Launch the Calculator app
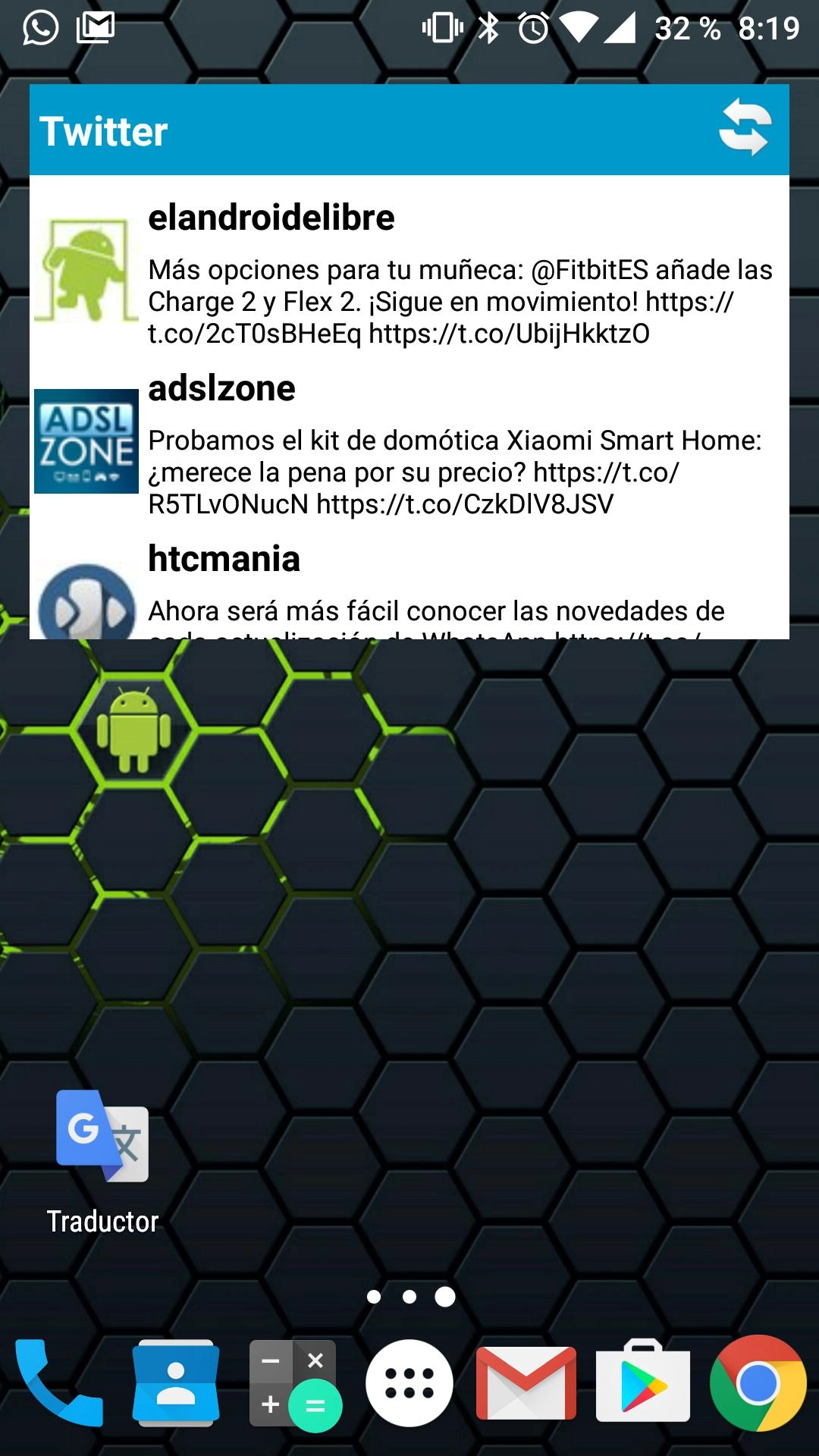The width and height of the screenshot is (819, 1456). (294, 1384)
